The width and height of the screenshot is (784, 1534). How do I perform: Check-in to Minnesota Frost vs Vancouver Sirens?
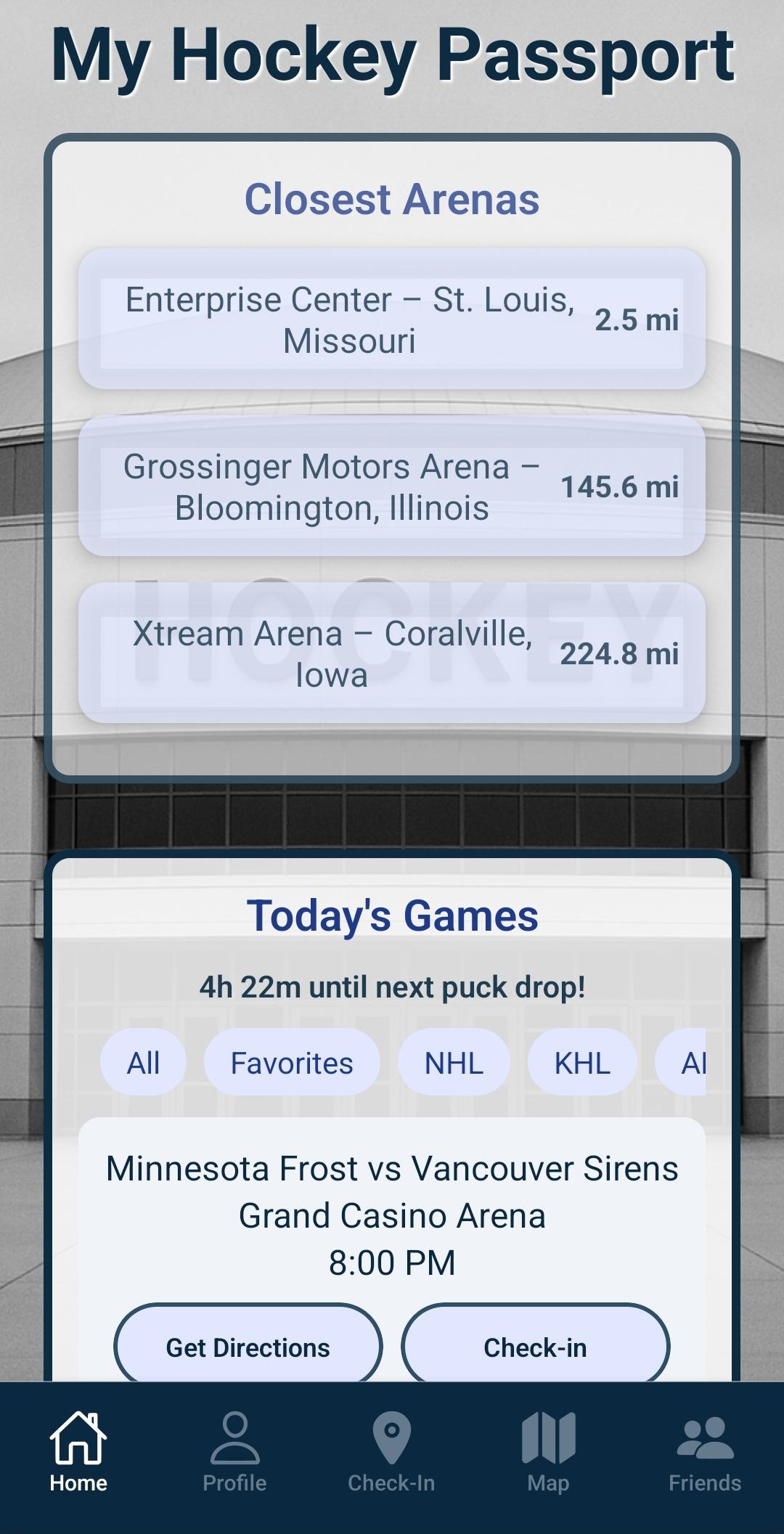pyautogui.click(x=535, y=1345)
